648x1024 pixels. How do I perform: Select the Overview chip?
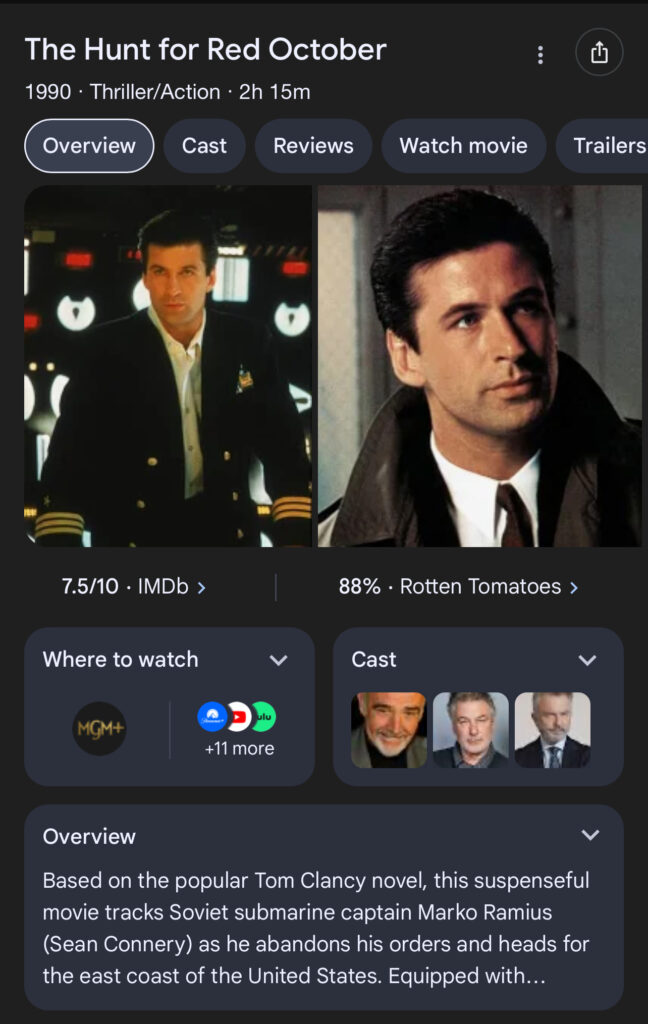click(89, 146)
